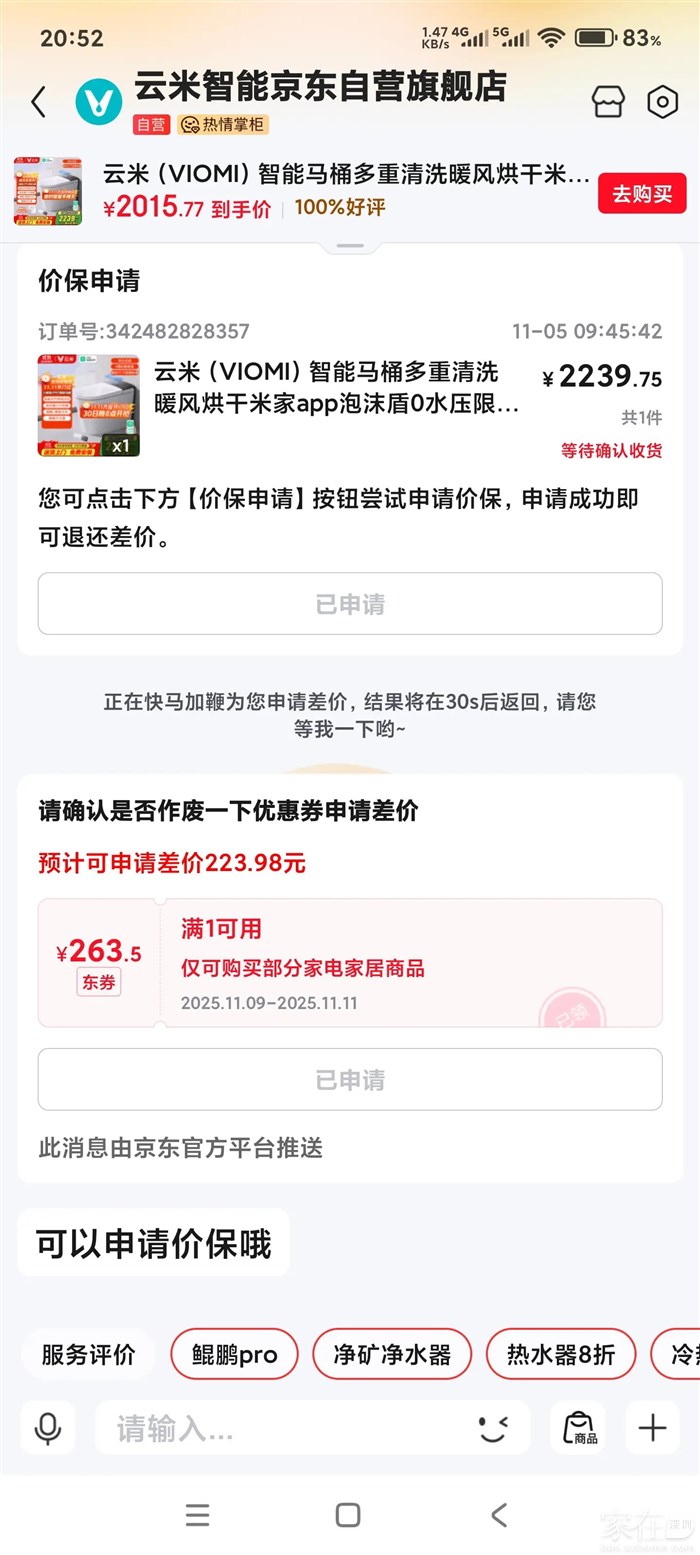This screenshot has width=700, height=1555.
Task: Open the emoji picker
Action: tap(492, 1428)
